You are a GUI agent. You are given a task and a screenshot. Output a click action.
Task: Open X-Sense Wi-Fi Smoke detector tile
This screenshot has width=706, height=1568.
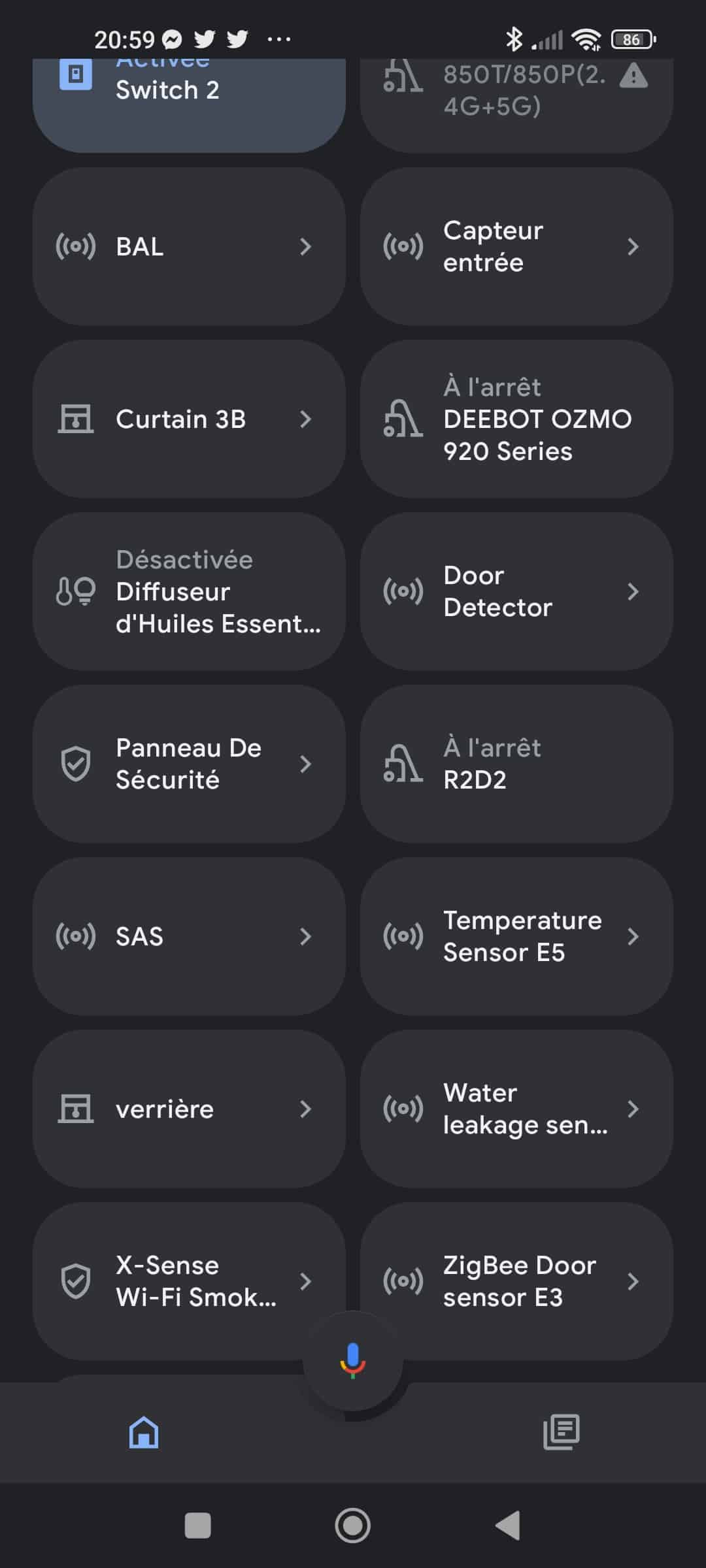(189, 1281)
